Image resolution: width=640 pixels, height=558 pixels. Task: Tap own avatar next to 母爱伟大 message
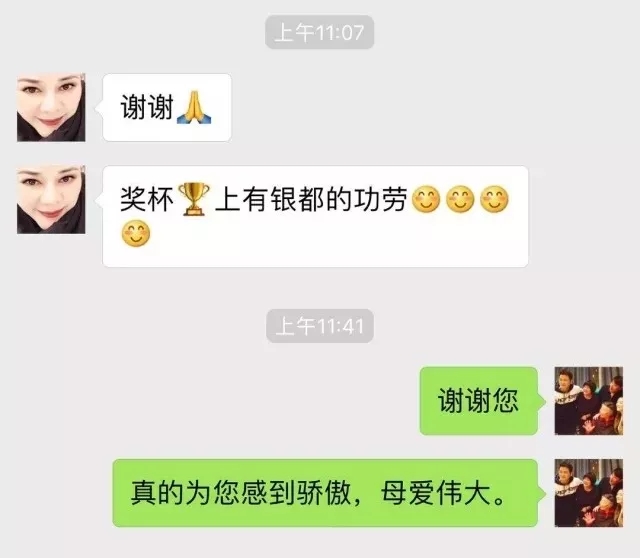[x=589, y=493]
